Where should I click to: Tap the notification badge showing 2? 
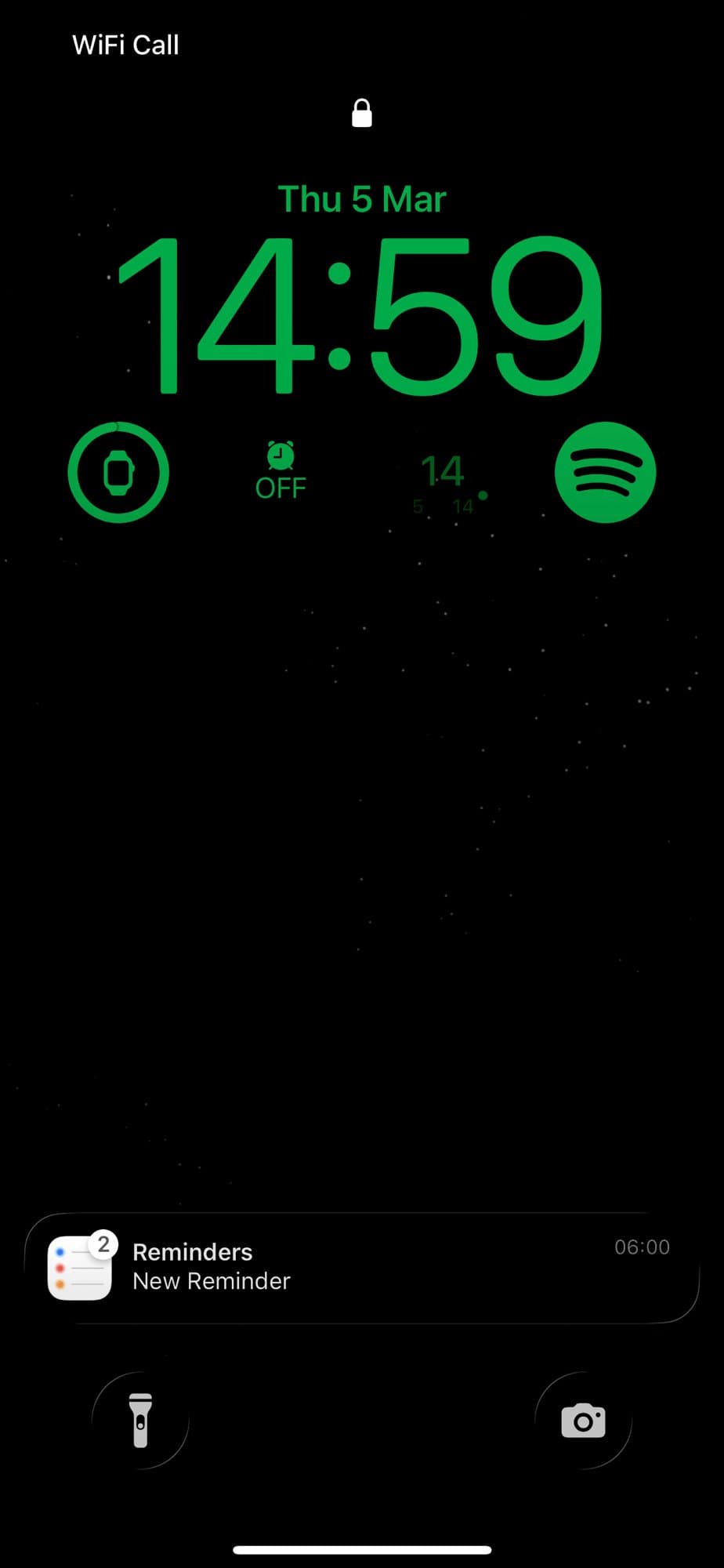[105, 1244]
